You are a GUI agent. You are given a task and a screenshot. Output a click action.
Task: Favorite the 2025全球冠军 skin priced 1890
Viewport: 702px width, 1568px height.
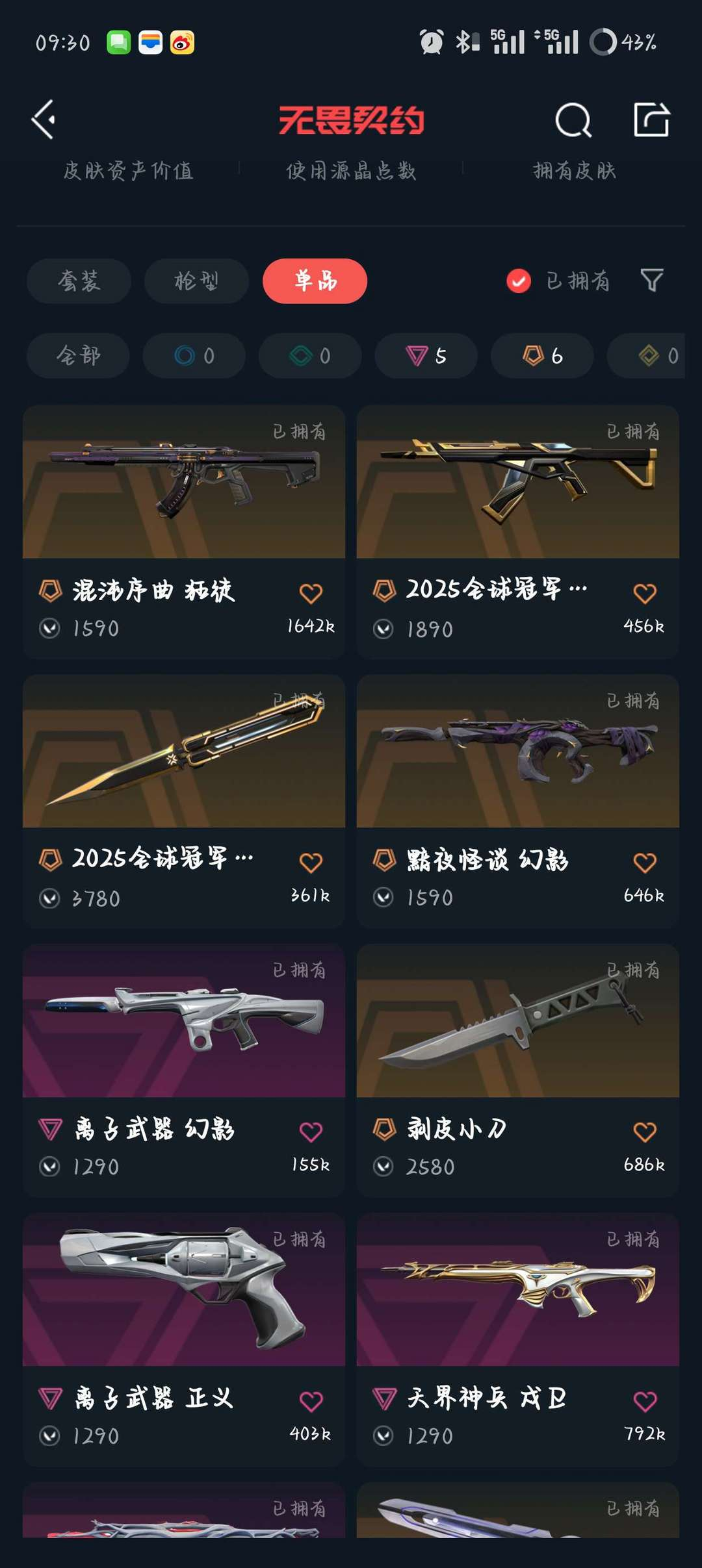tap(645, 593)
